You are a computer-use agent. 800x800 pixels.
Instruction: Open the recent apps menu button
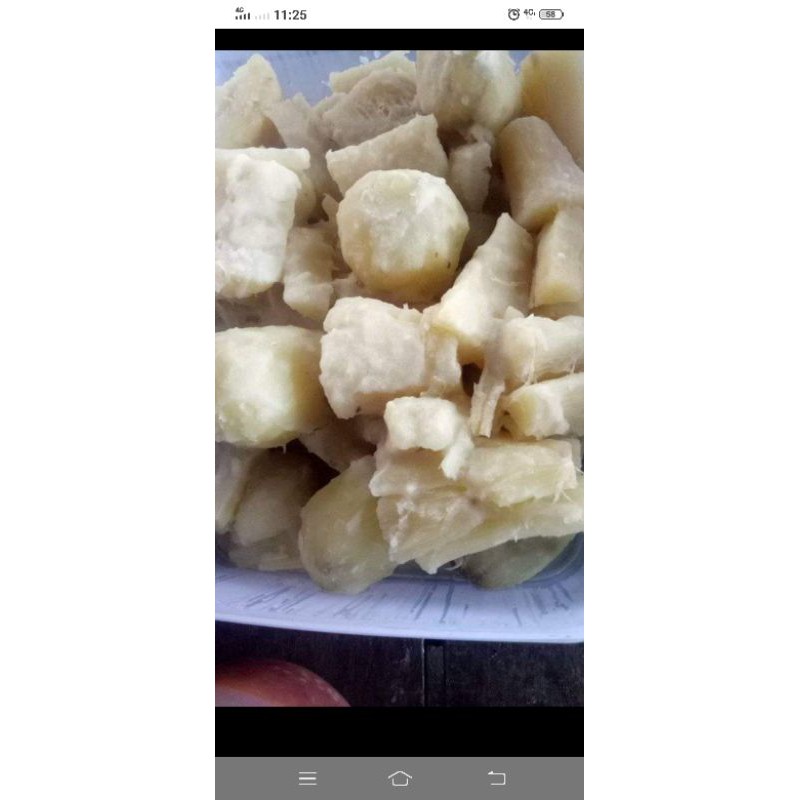[307, 779]
